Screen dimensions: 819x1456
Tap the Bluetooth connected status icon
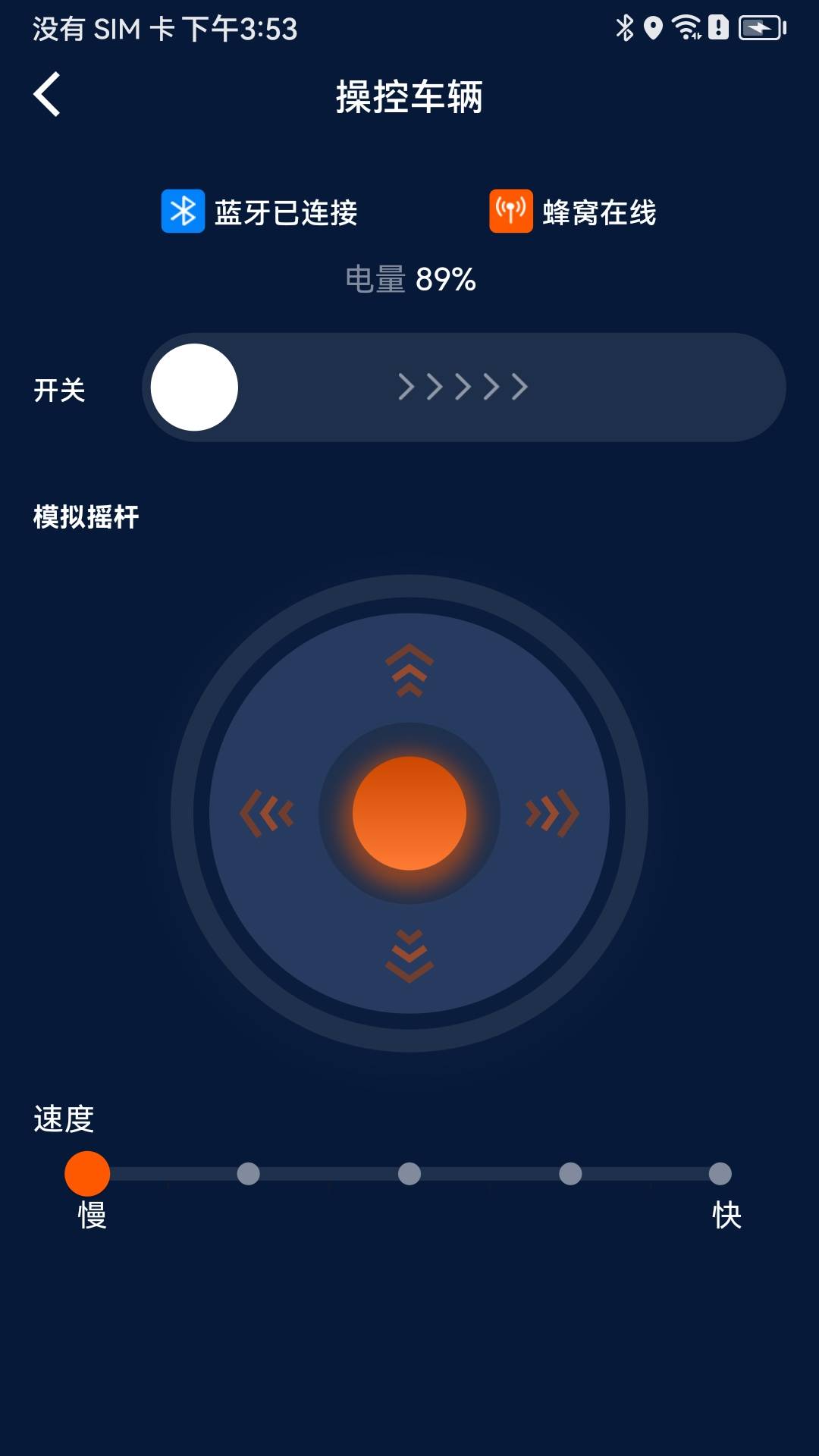[x=182, y=211]
